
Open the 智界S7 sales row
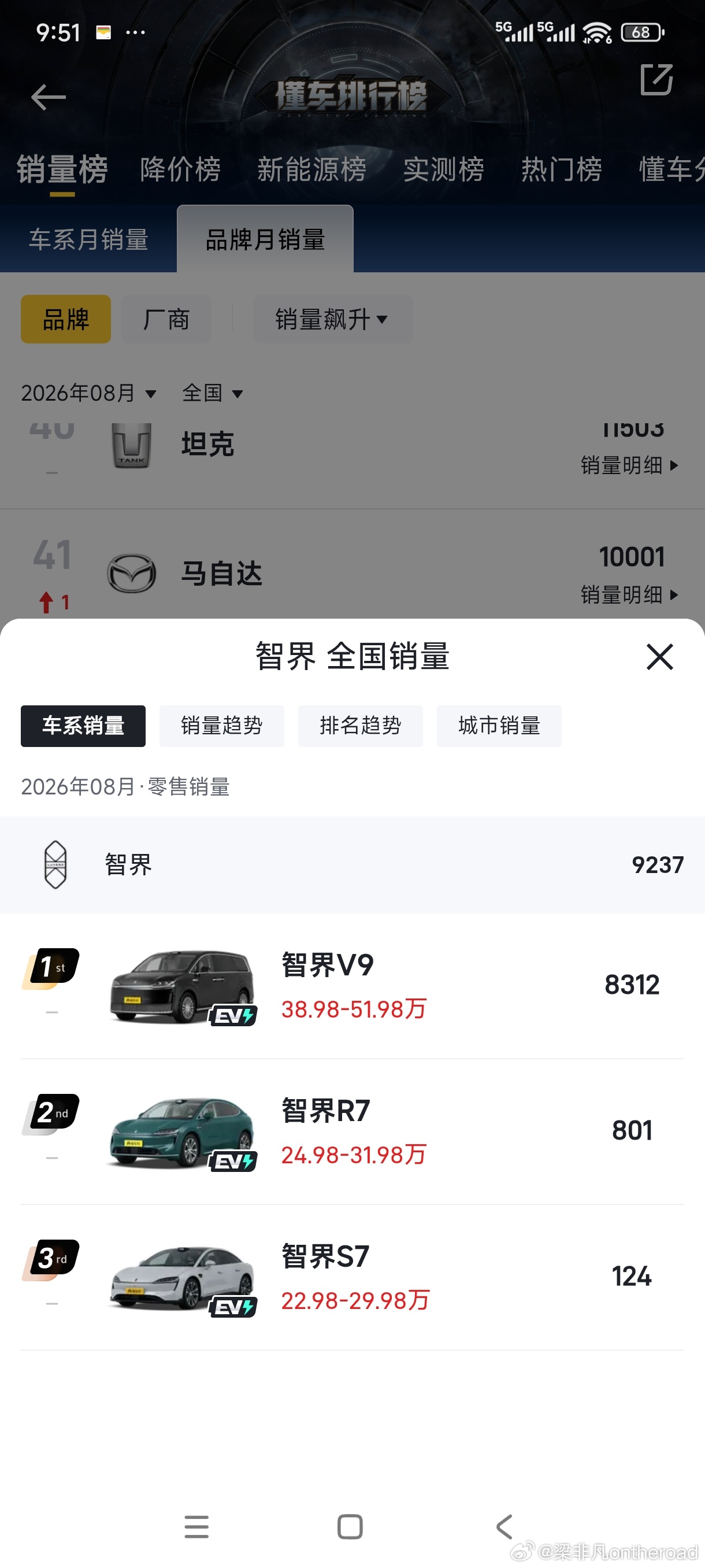click(352, 1277)
